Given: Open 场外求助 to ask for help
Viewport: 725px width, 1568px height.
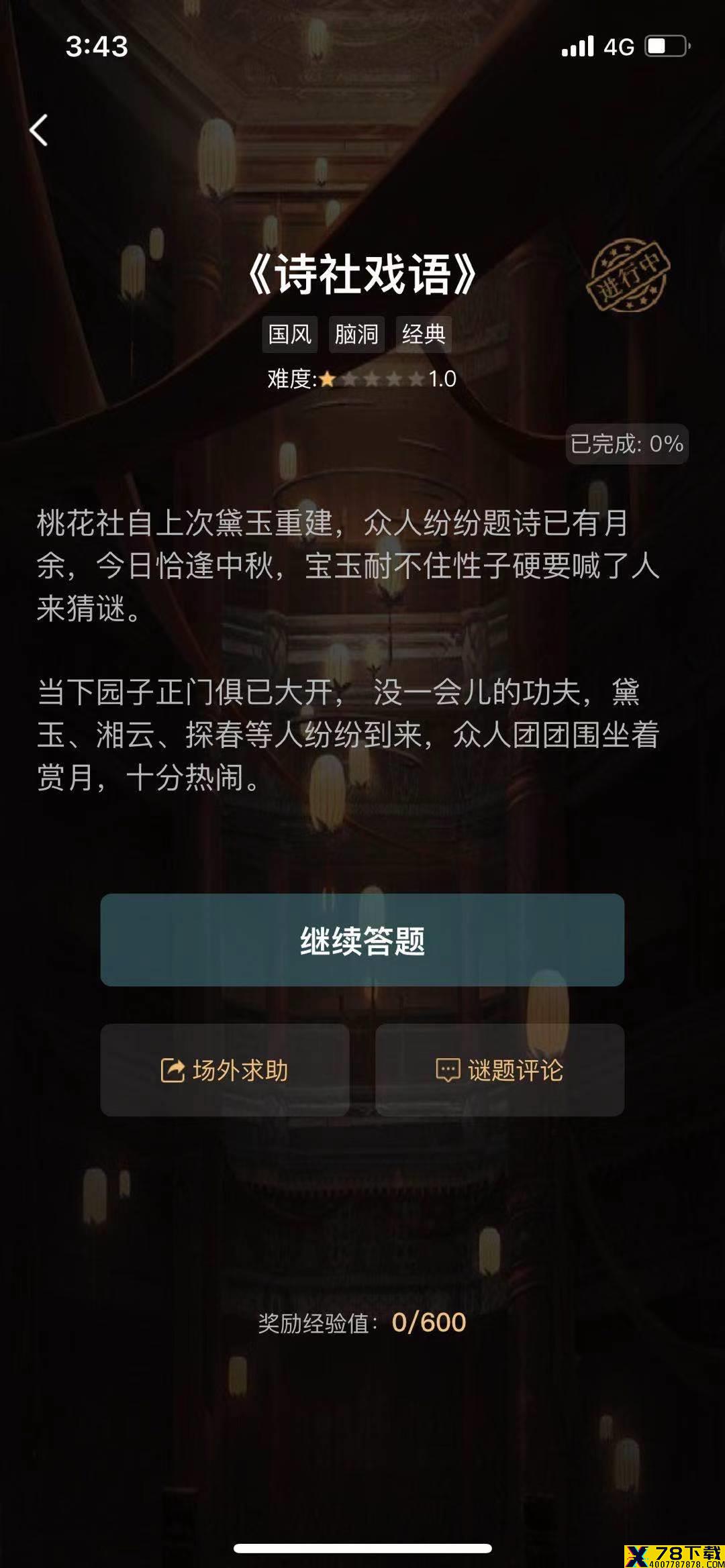Looking at the screenshot, I should (x=225, y=1070).
